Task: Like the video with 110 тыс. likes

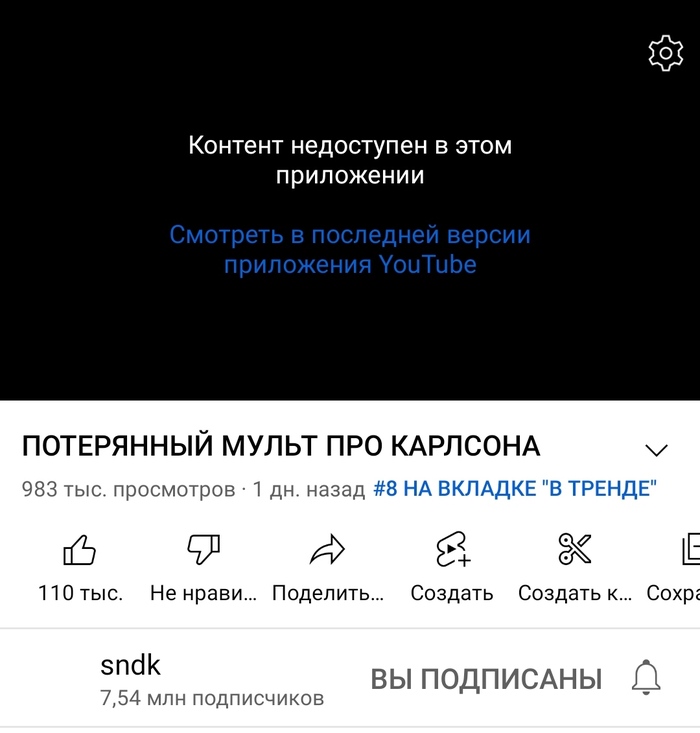Action: pos(80,564)
